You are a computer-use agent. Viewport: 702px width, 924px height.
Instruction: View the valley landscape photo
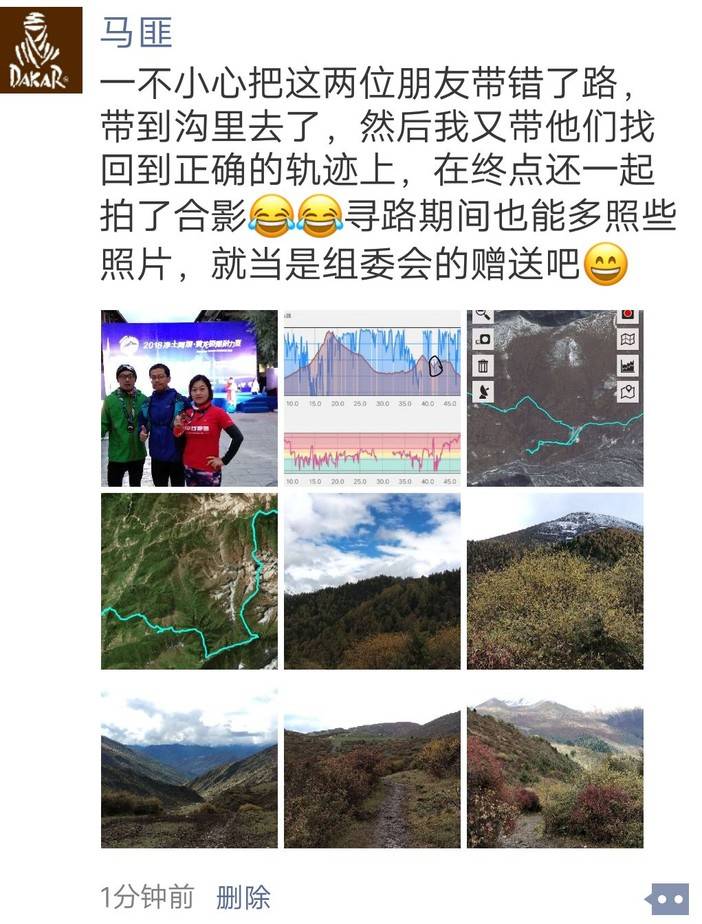[x=189, y=768]
